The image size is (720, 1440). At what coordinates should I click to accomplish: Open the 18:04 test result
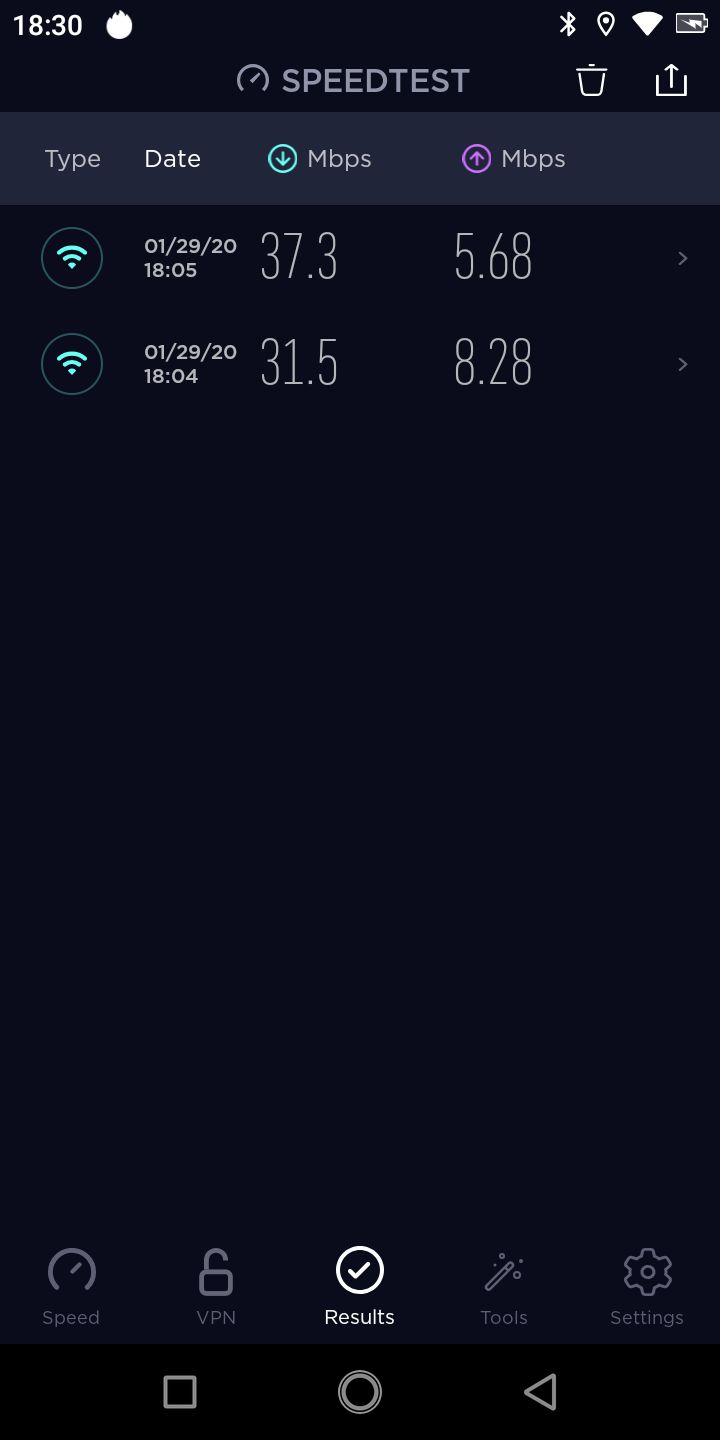click(360, 364)
